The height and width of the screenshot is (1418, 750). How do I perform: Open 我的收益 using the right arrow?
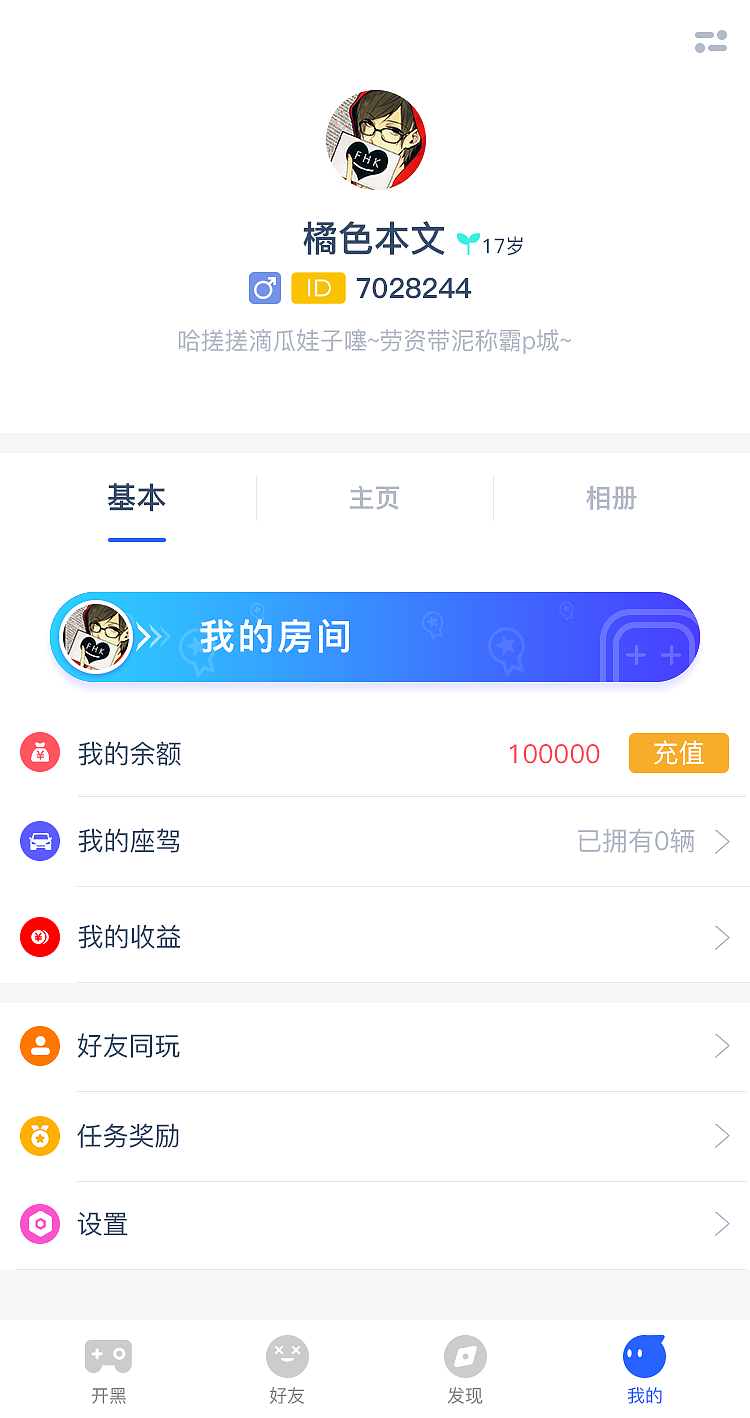coord(722,937)
